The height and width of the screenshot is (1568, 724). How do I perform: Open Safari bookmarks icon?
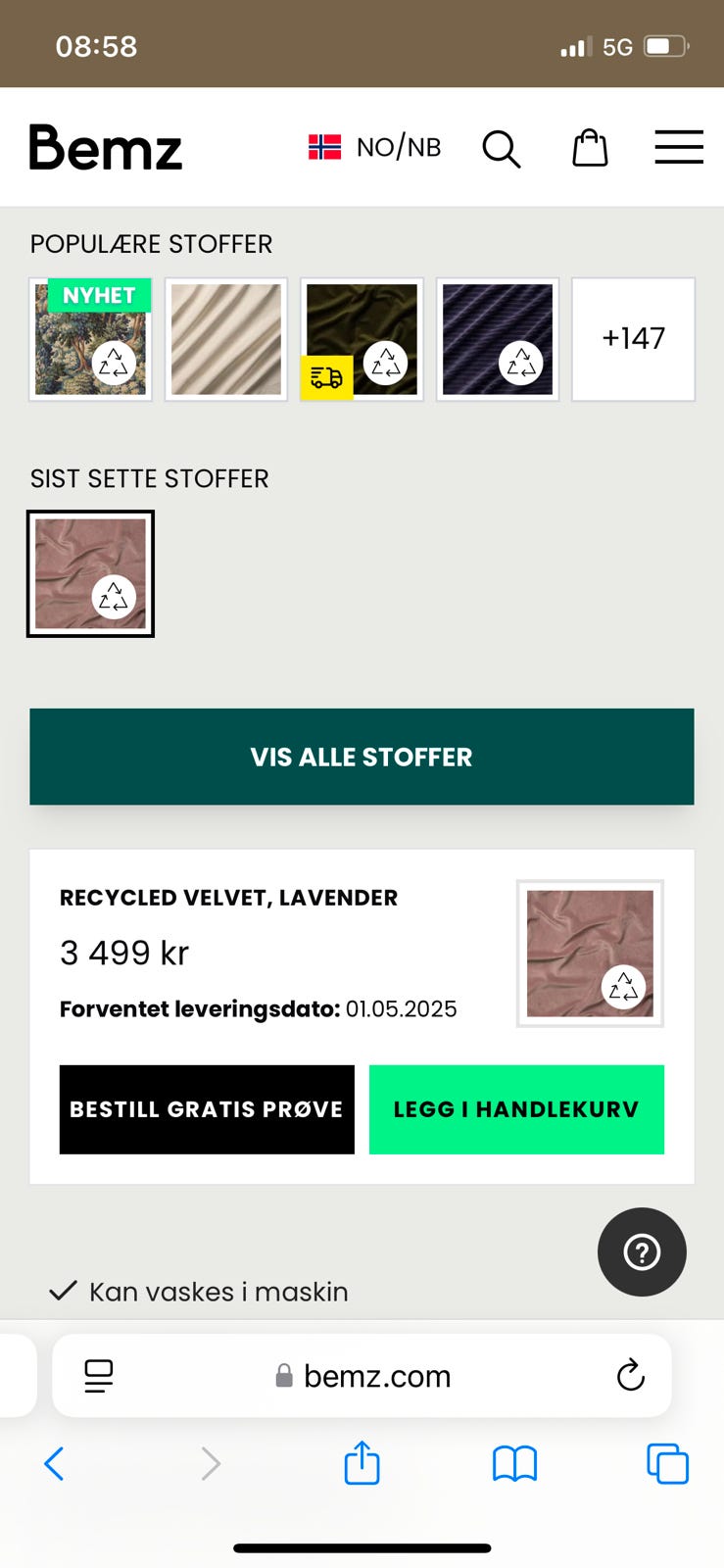(x=514, y=1464)
